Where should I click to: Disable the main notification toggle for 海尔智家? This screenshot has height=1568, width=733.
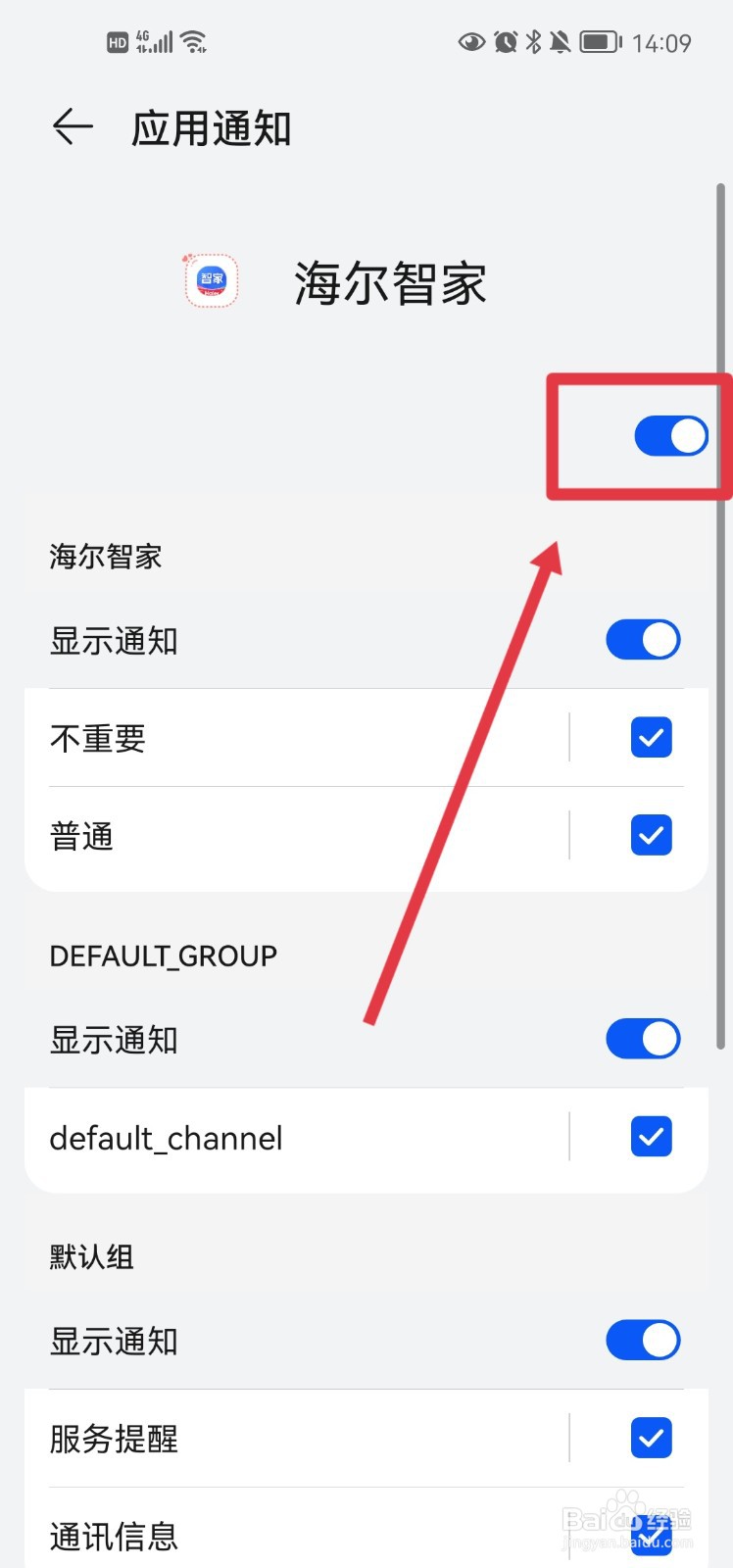[671, 434]
